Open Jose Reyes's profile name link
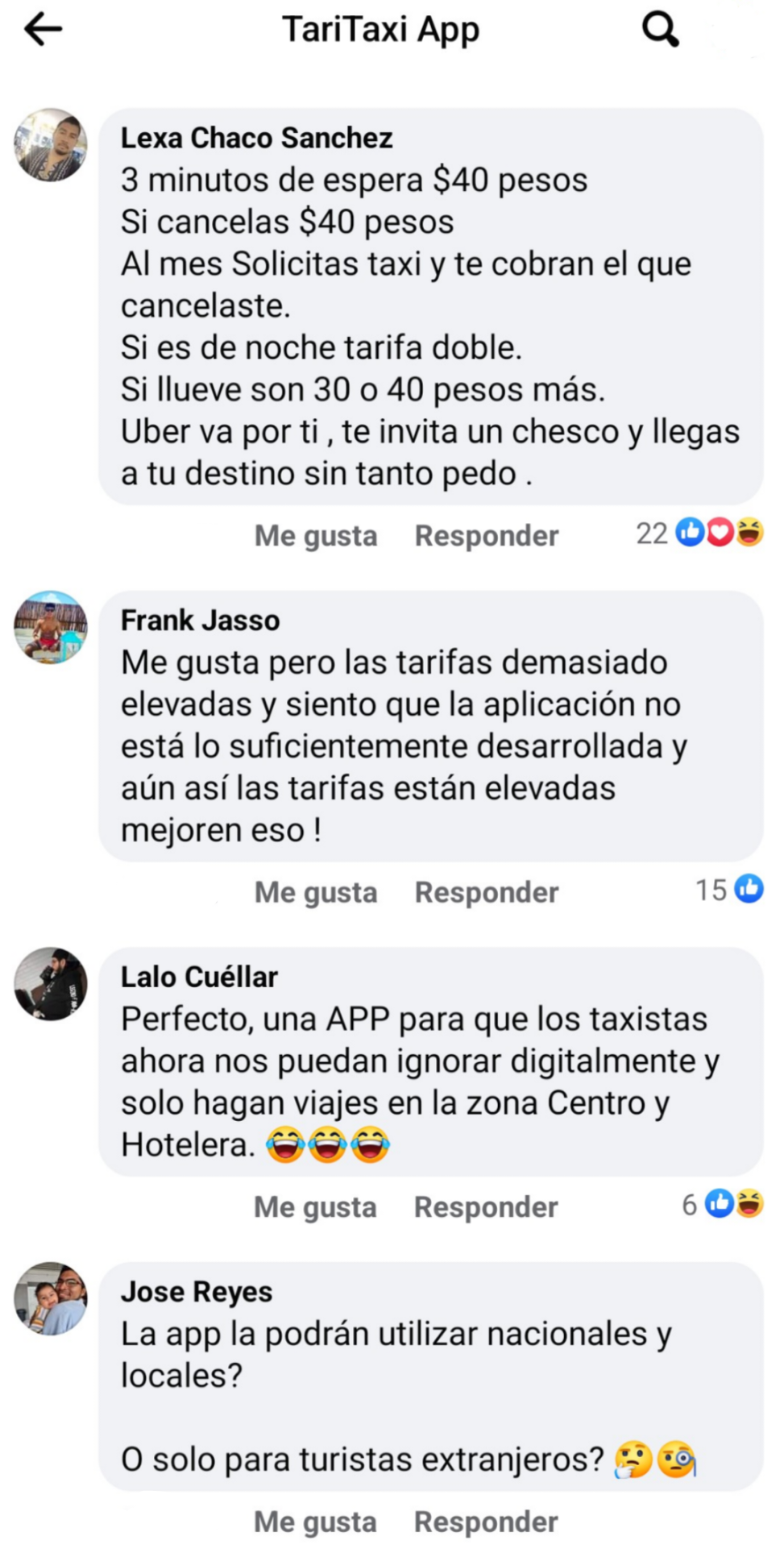Image resolution: width=784 pixels, height=1553 pixels. [x=197, y=1292]
